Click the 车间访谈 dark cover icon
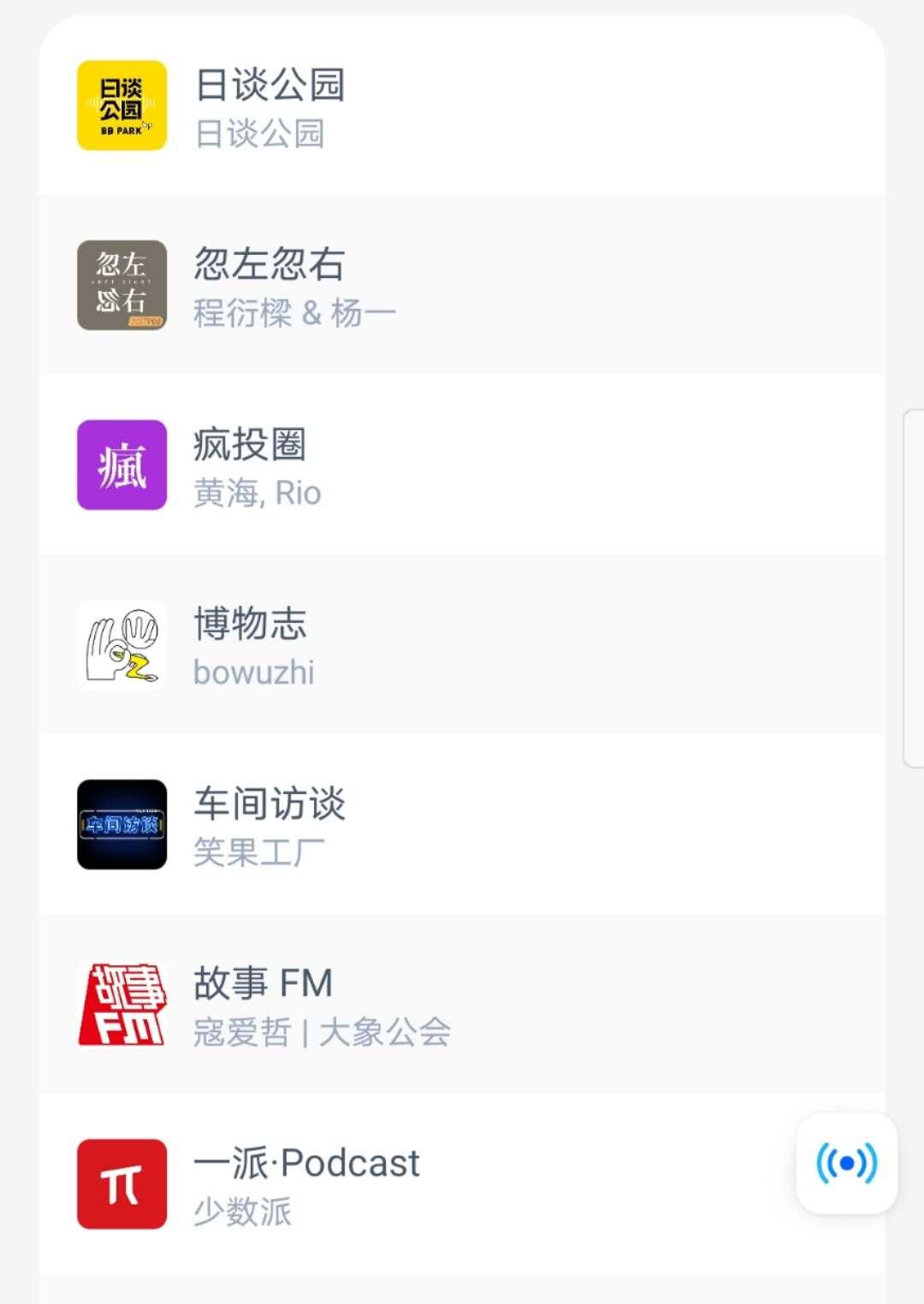Screen dimensions: 924x1304 point(121,825)
